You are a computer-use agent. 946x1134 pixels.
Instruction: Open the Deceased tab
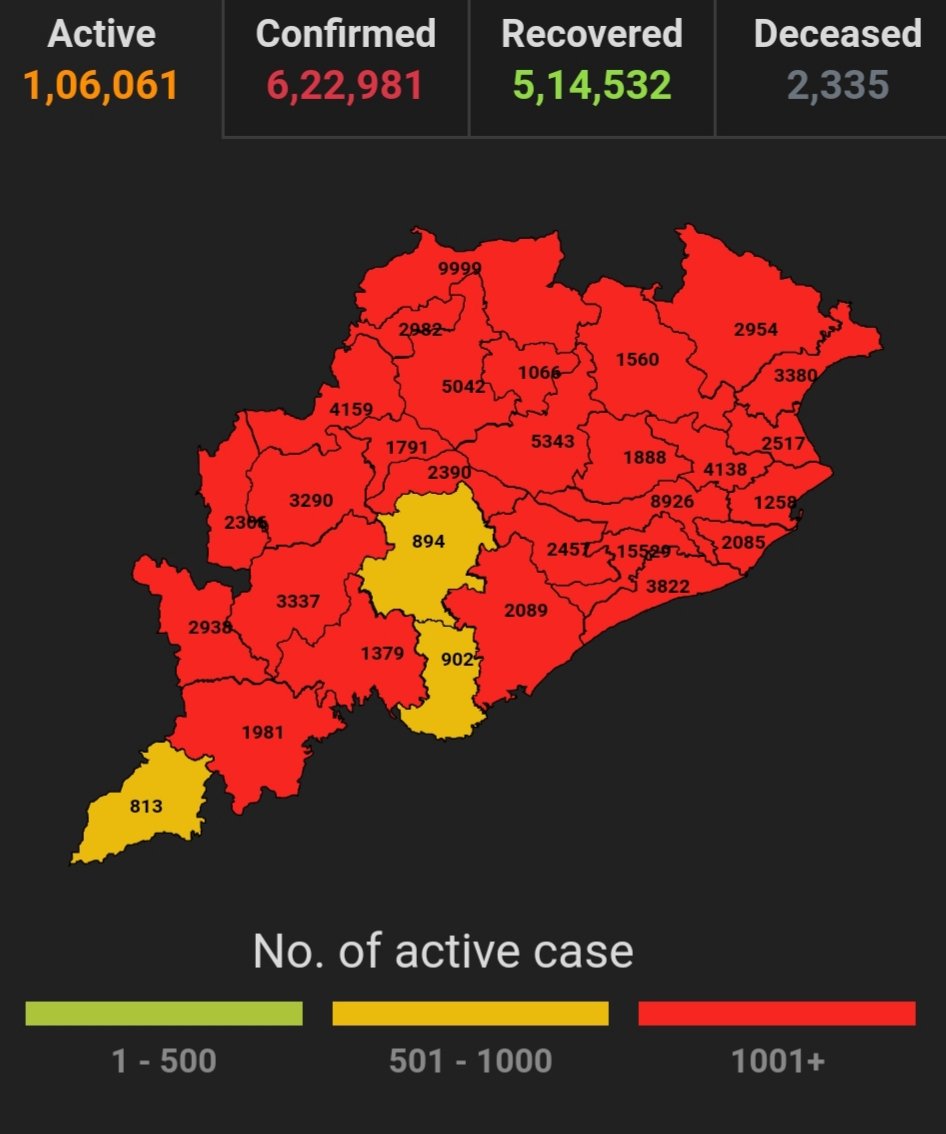click(x=836, y=60)
